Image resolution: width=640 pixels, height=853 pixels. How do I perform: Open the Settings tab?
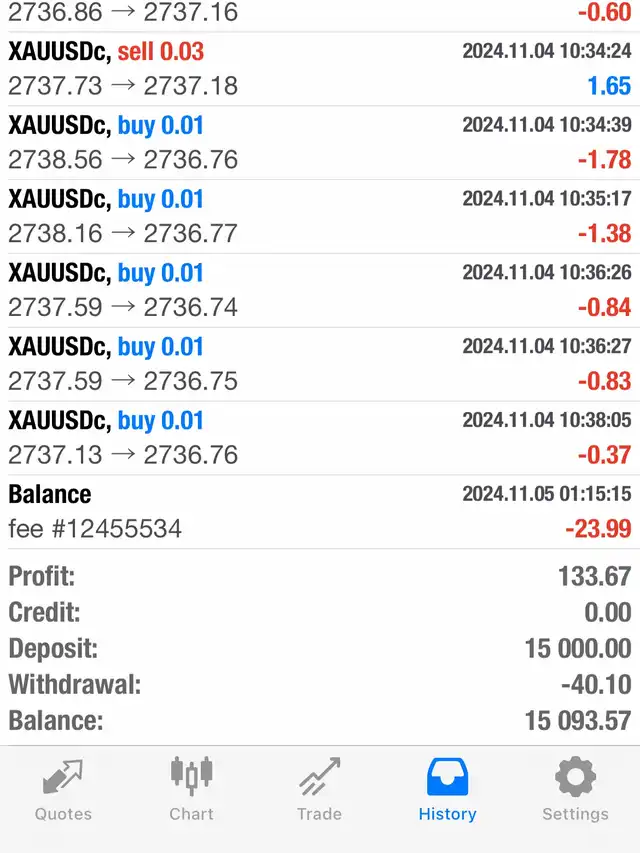click(x=575, y=790)
